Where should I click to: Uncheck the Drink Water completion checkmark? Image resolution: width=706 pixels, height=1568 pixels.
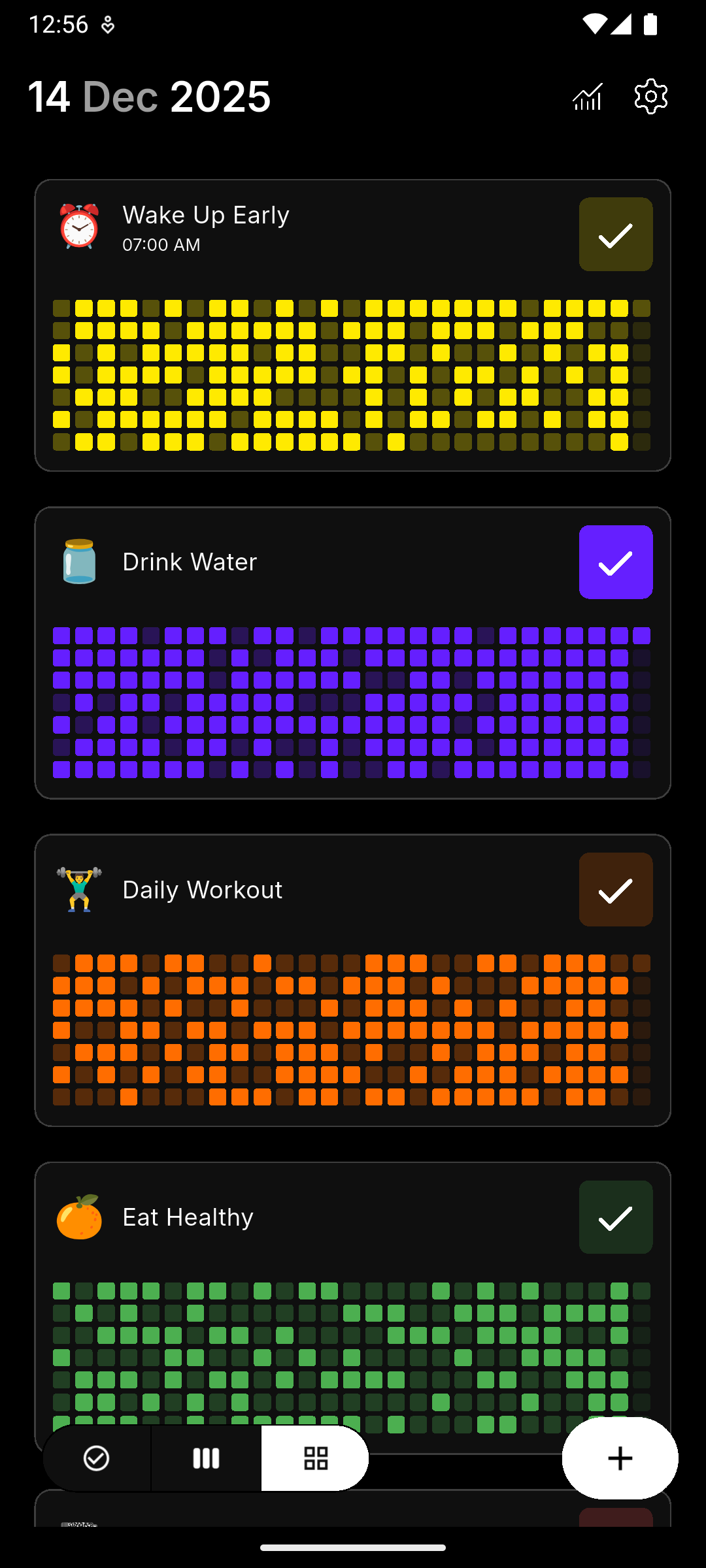pos(615,562)
